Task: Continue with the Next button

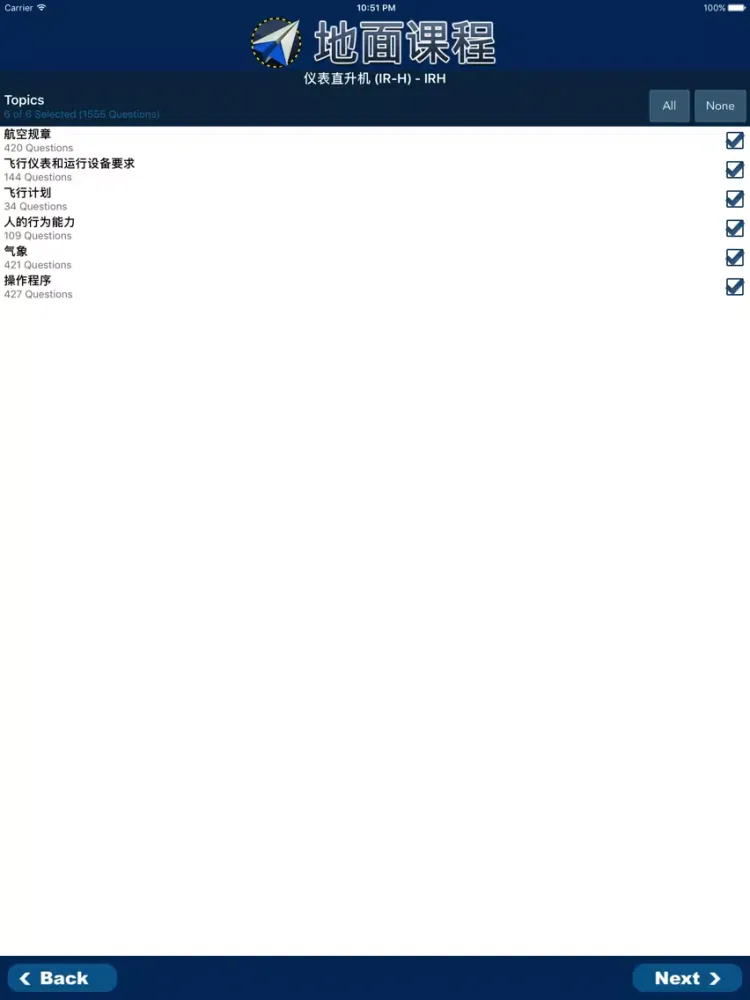Action: 687,978
